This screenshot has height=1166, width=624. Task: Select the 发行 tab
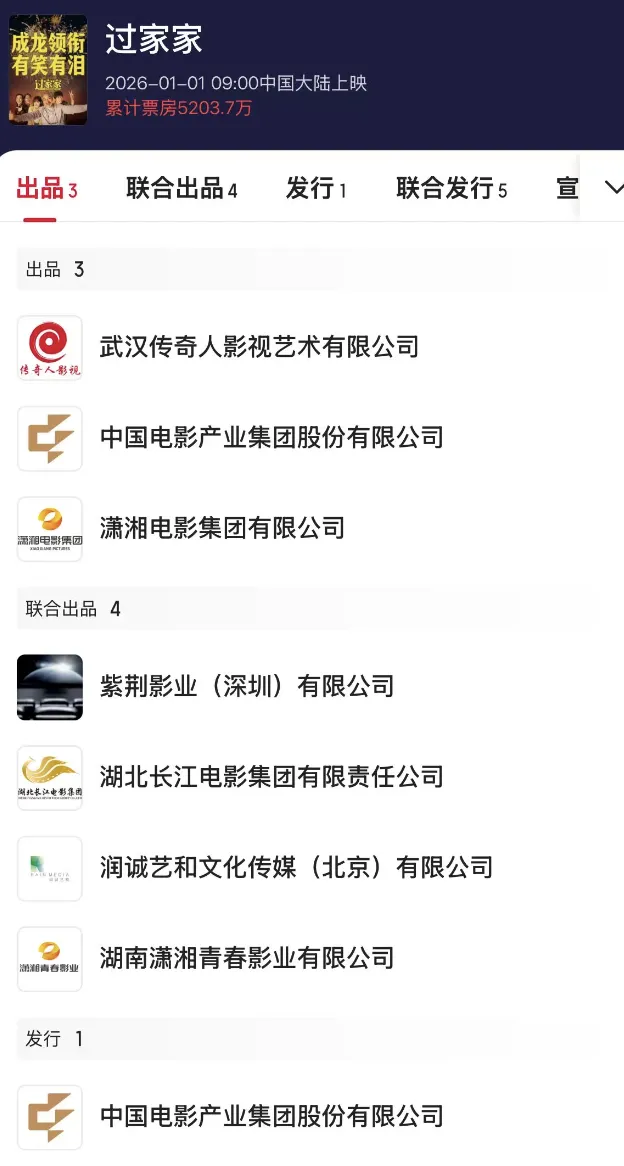coord(316,188)
